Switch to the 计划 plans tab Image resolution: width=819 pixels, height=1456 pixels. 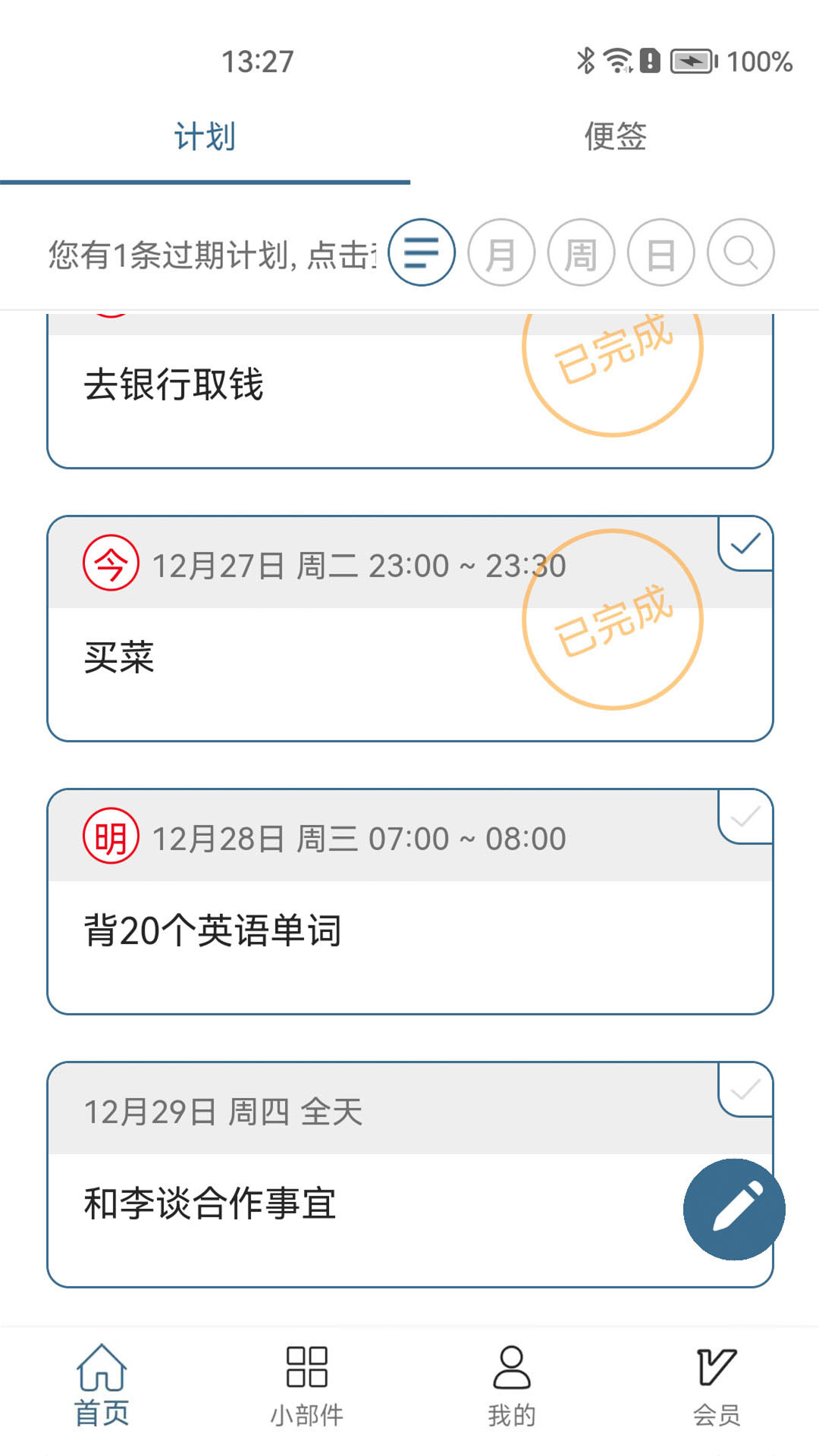[205, 136]
